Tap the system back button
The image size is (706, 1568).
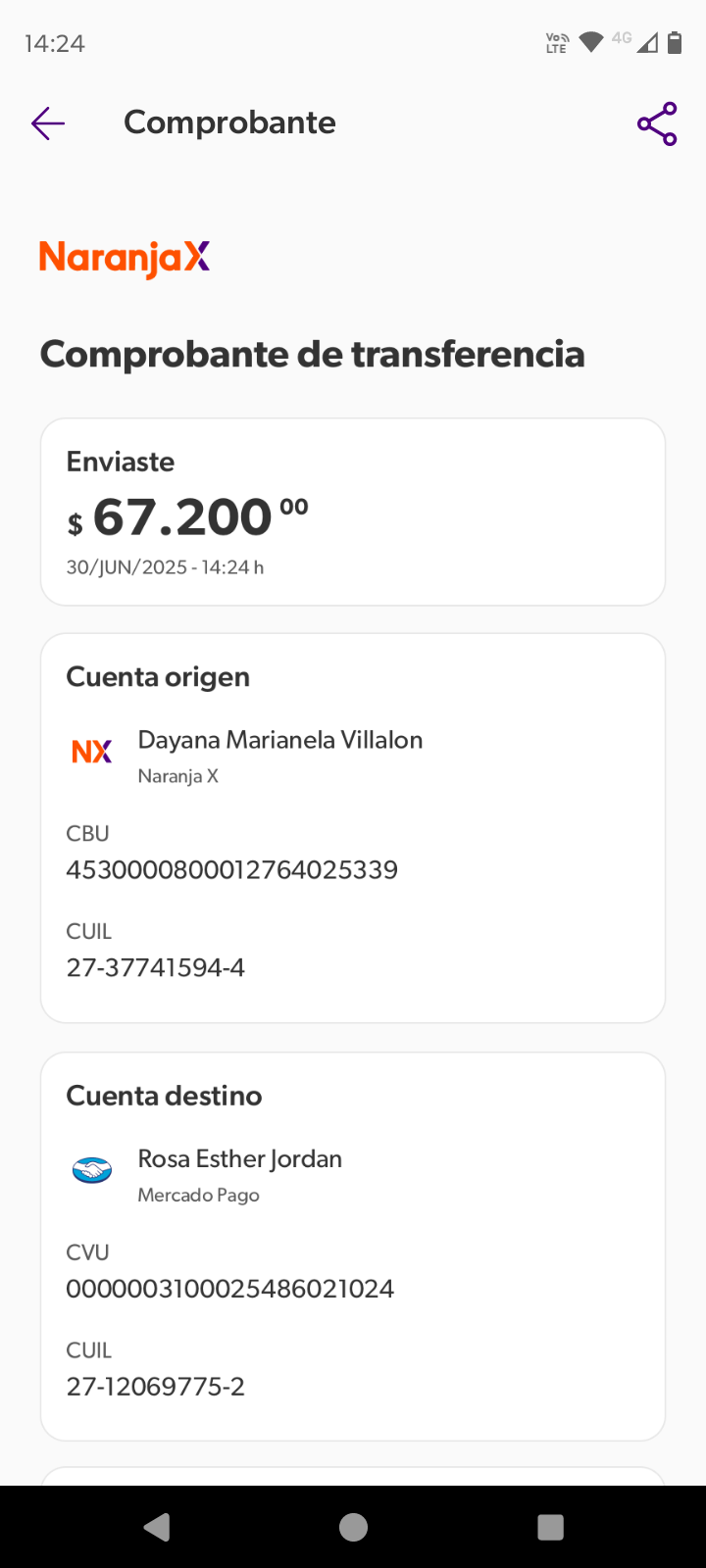pyautogui.click(x=157, y=1527)
